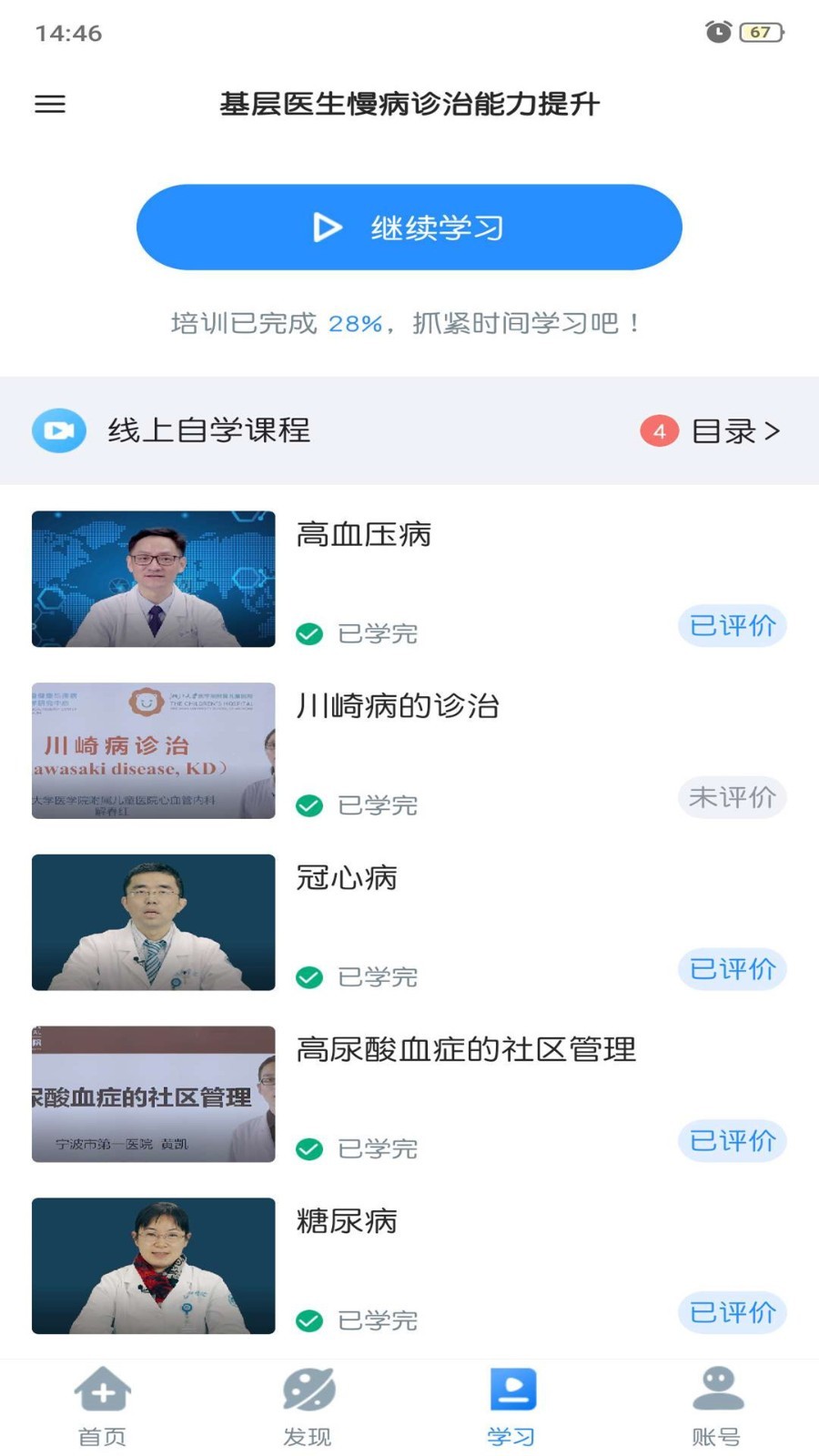Open the 高血压病 course
Viewport: 819px width, 1456px height.
tap(363, 535)
